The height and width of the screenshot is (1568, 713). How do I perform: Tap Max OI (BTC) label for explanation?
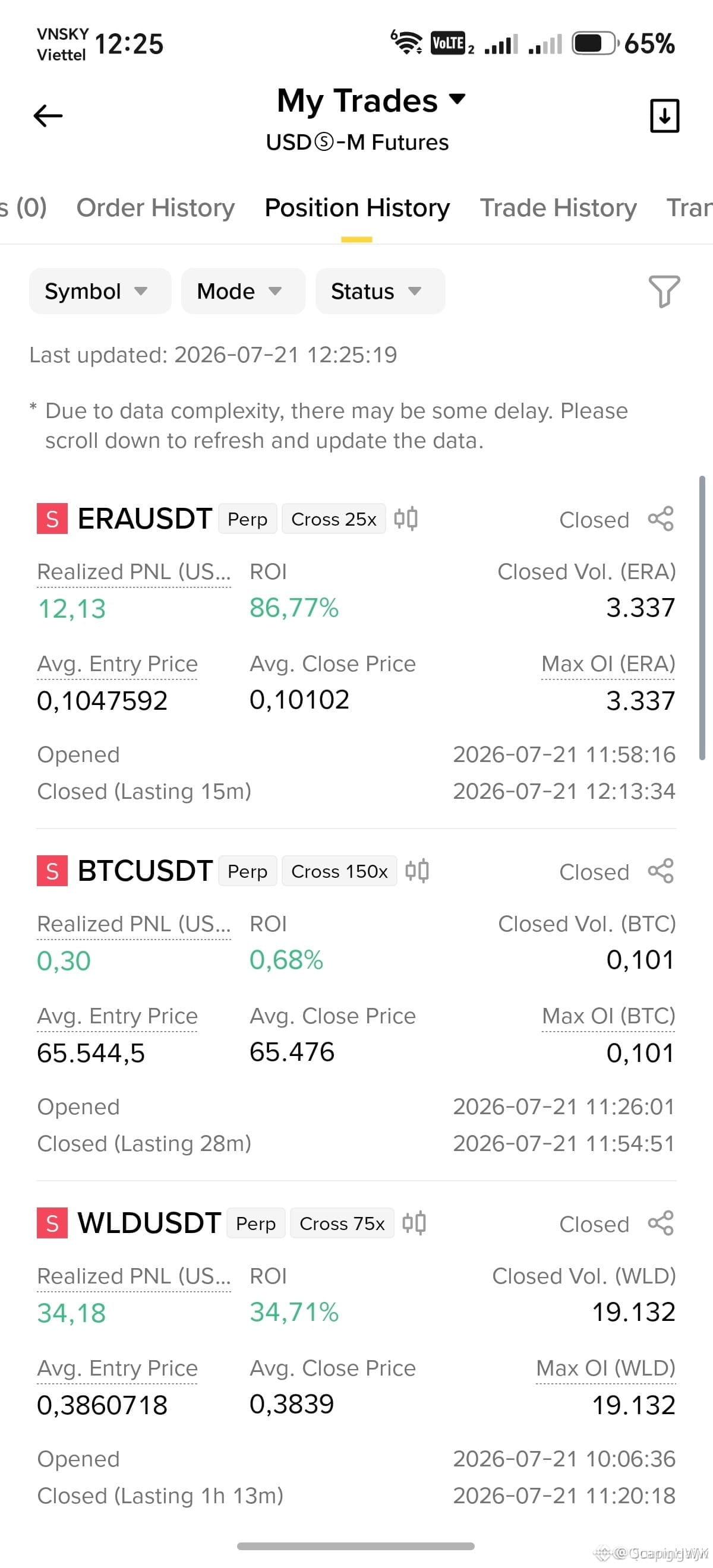[x=608, y=1016]
